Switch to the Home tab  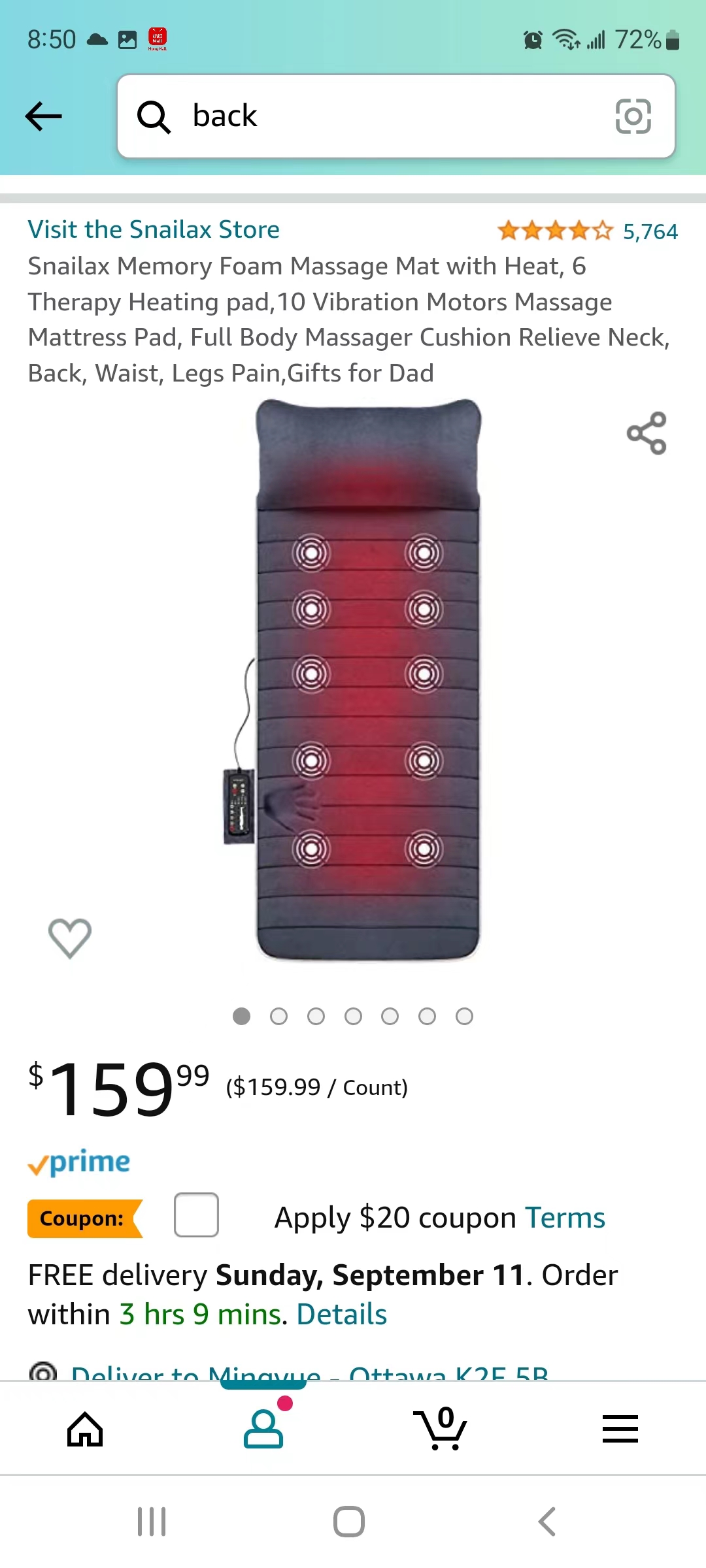coord(86,1429)
